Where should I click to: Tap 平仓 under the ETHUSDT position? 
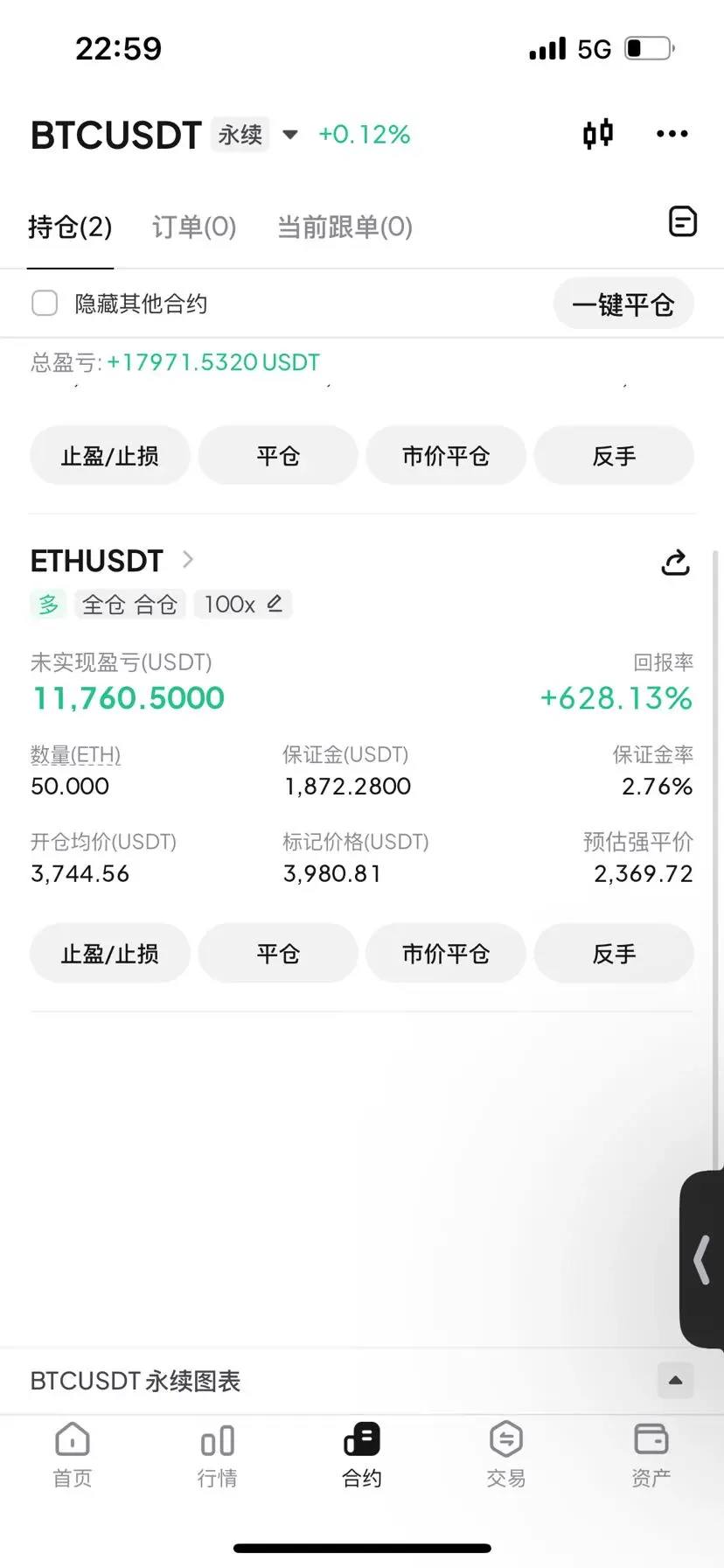tap(278, 954)
